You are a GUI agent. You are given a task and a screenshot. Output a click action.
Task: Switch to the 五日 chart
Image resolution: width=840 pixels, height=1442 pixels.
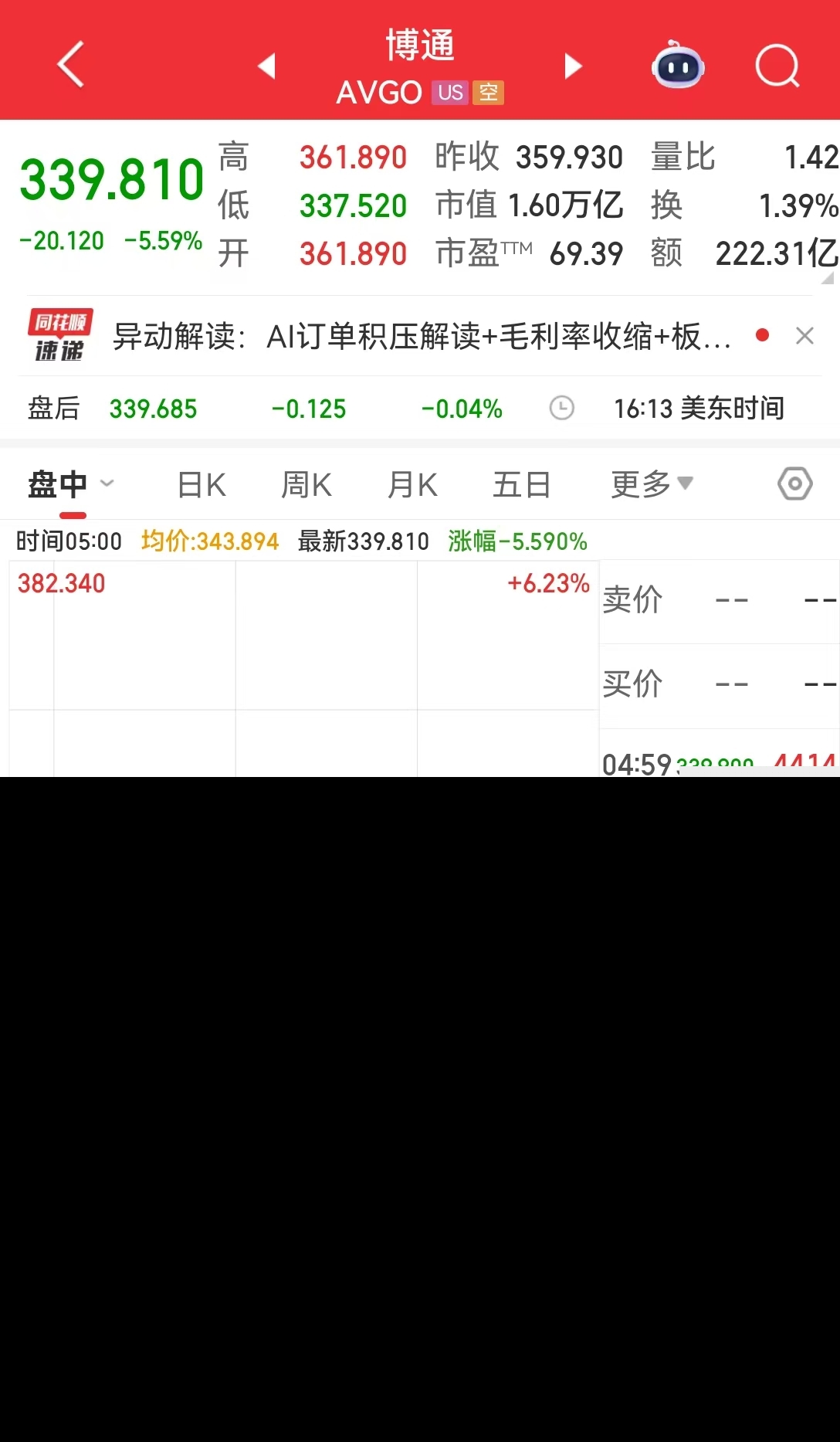tap(521, 485)
